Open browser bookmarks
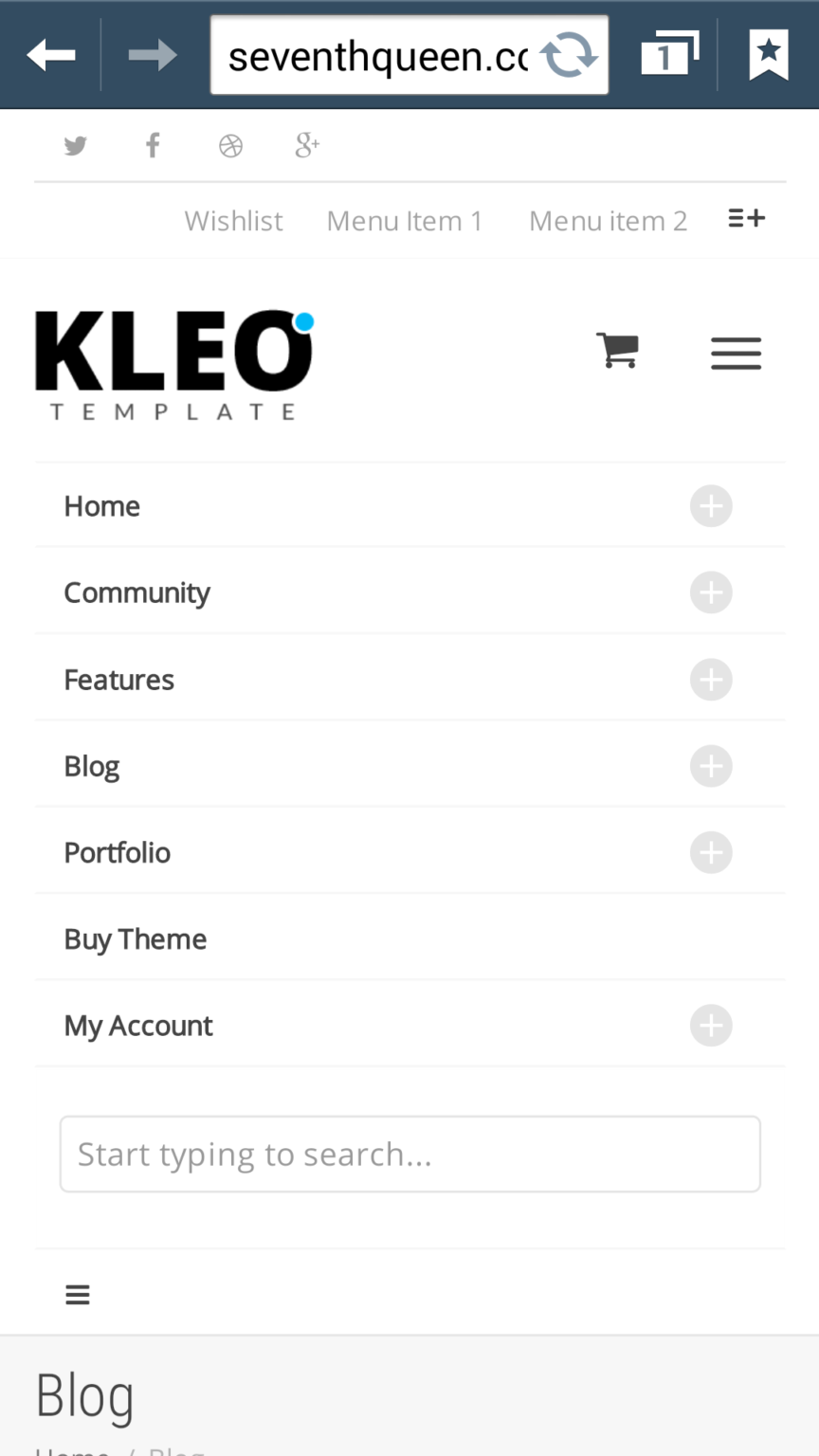This screenshot has height=1456, width=819. [x=768, y=55]
